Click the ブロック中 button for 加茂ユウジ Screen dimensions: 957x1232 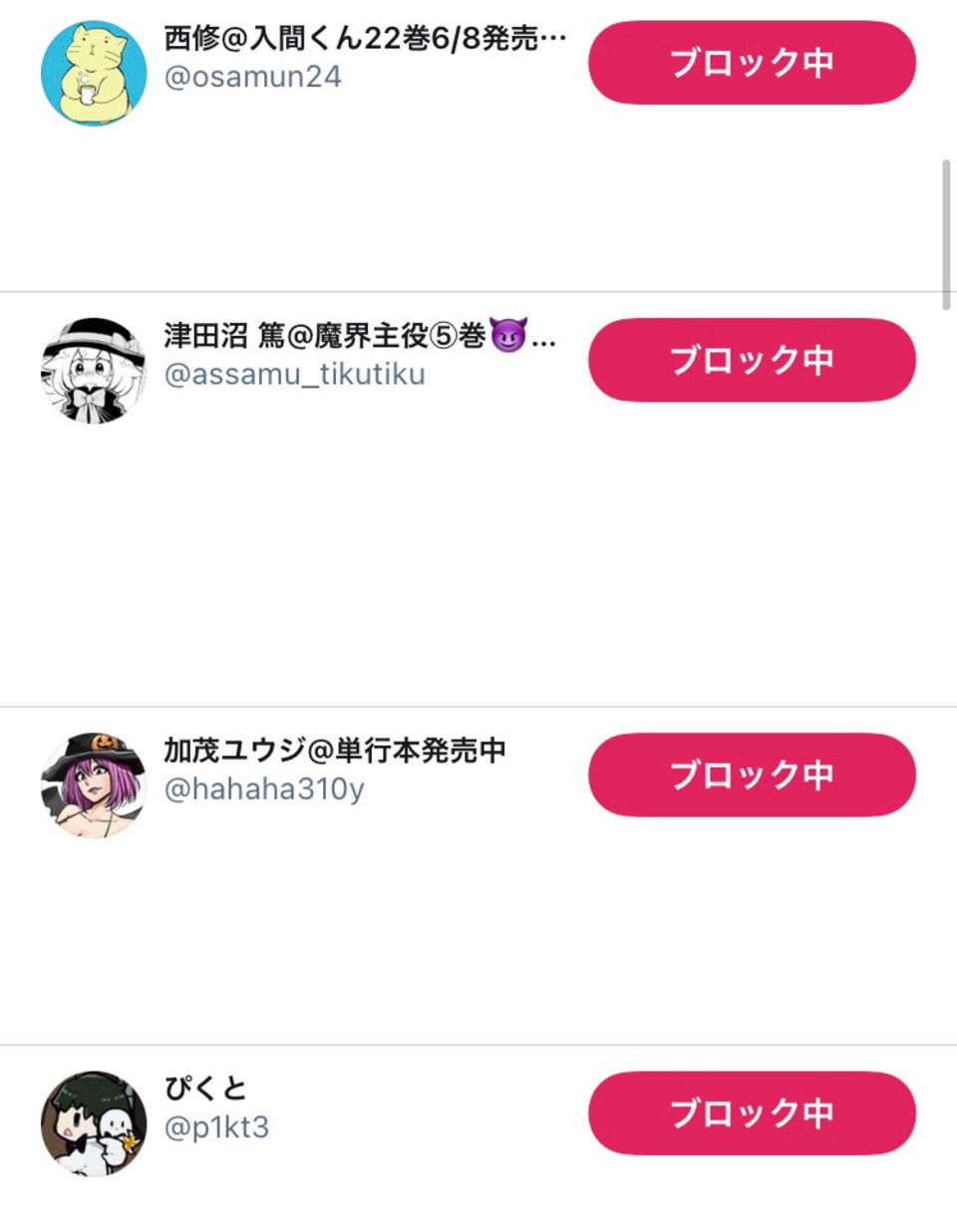pyautogui.click(x=753, y=775)
